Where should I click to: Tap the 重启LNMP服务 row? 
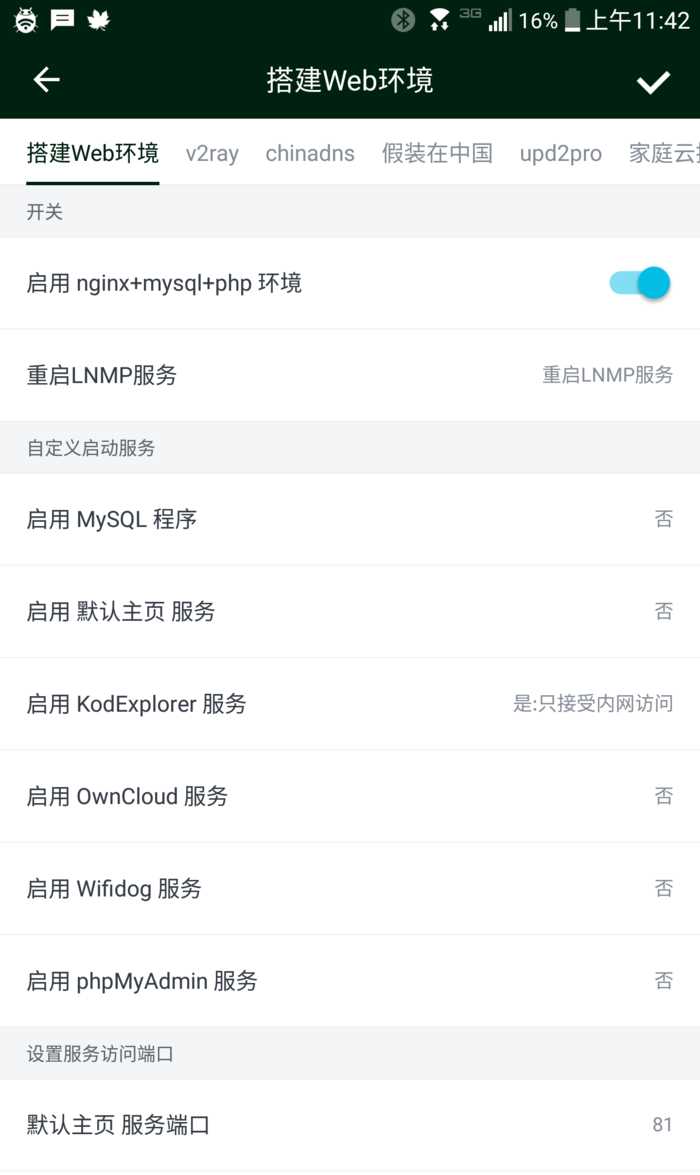pos(350,375)
